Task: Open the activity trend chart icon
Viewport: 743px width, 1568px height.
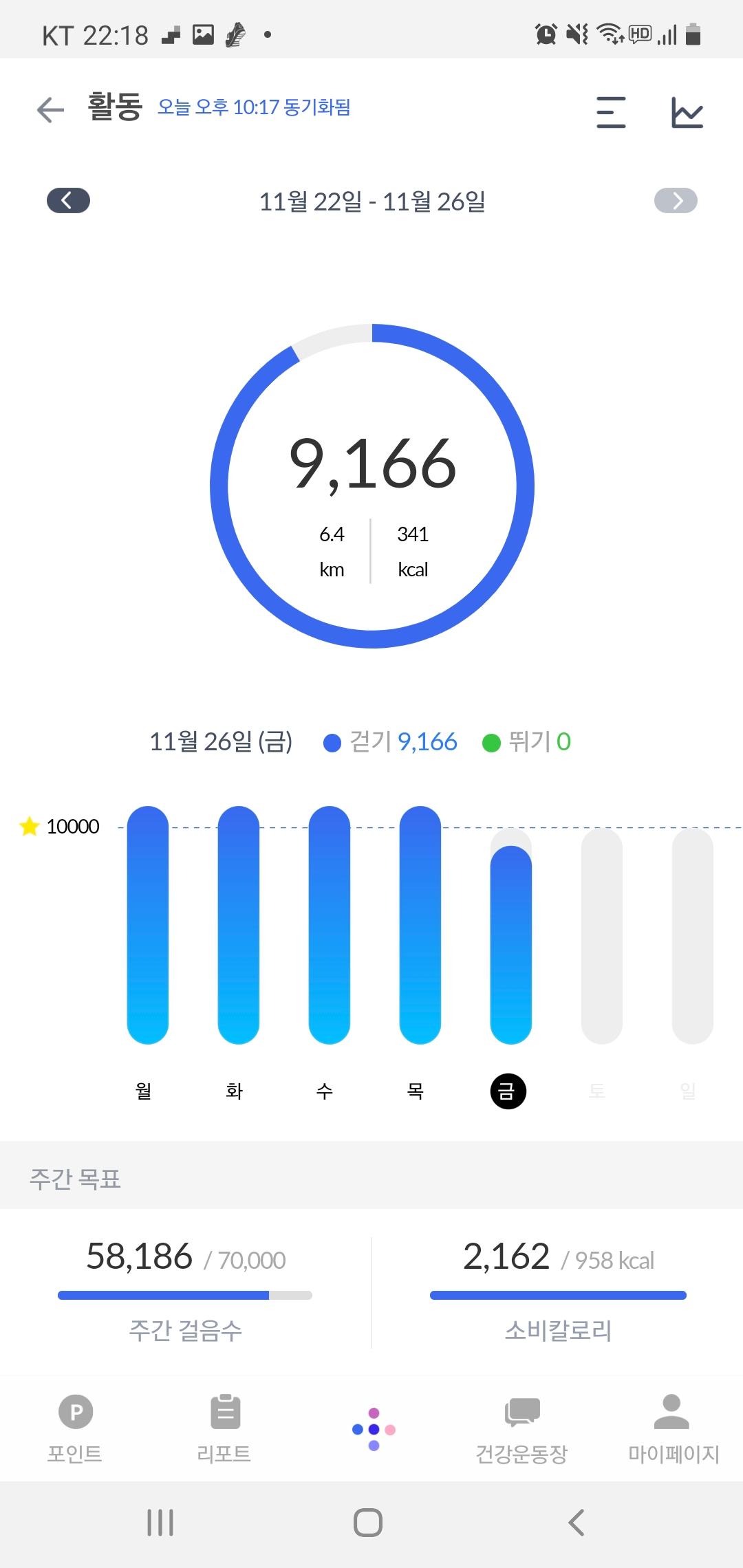Action: point(687,112)
